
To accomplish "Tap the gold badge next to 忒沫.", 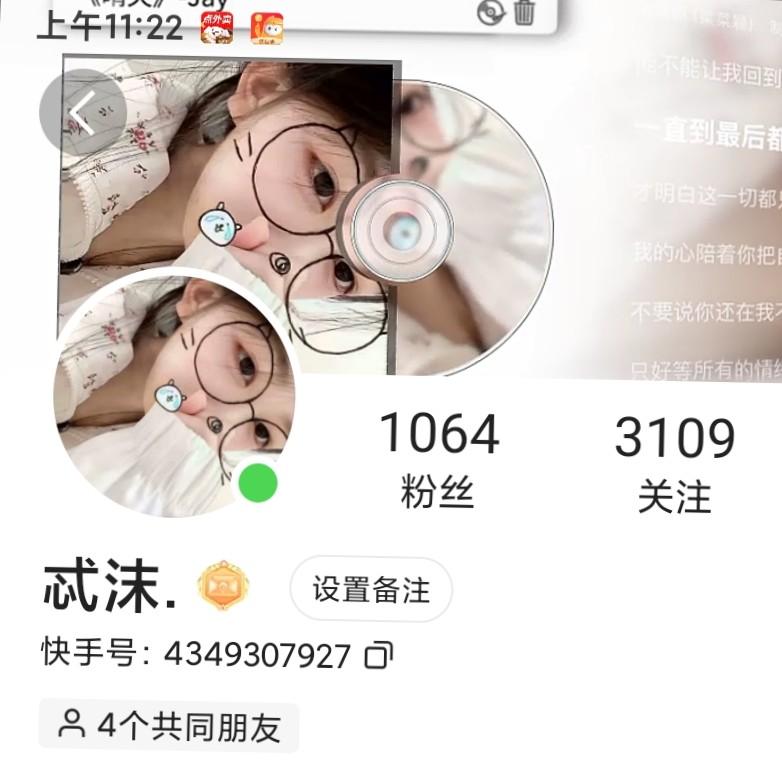I will [223, 589].
